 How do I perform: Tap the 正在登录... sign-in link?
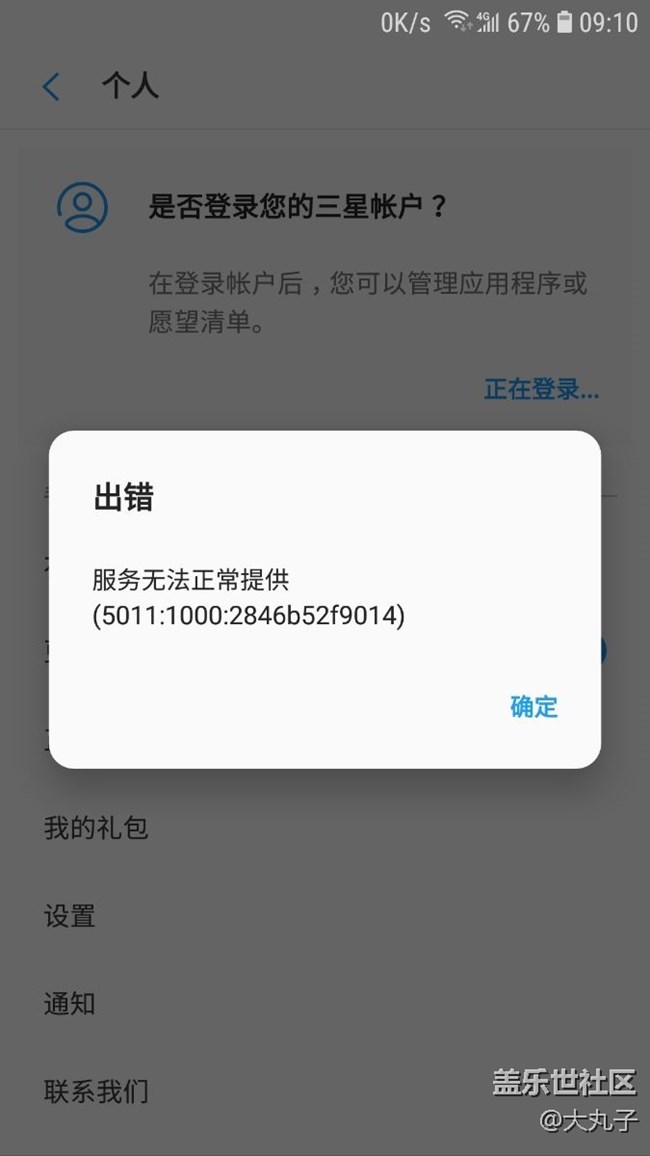(x=541, y=389)
